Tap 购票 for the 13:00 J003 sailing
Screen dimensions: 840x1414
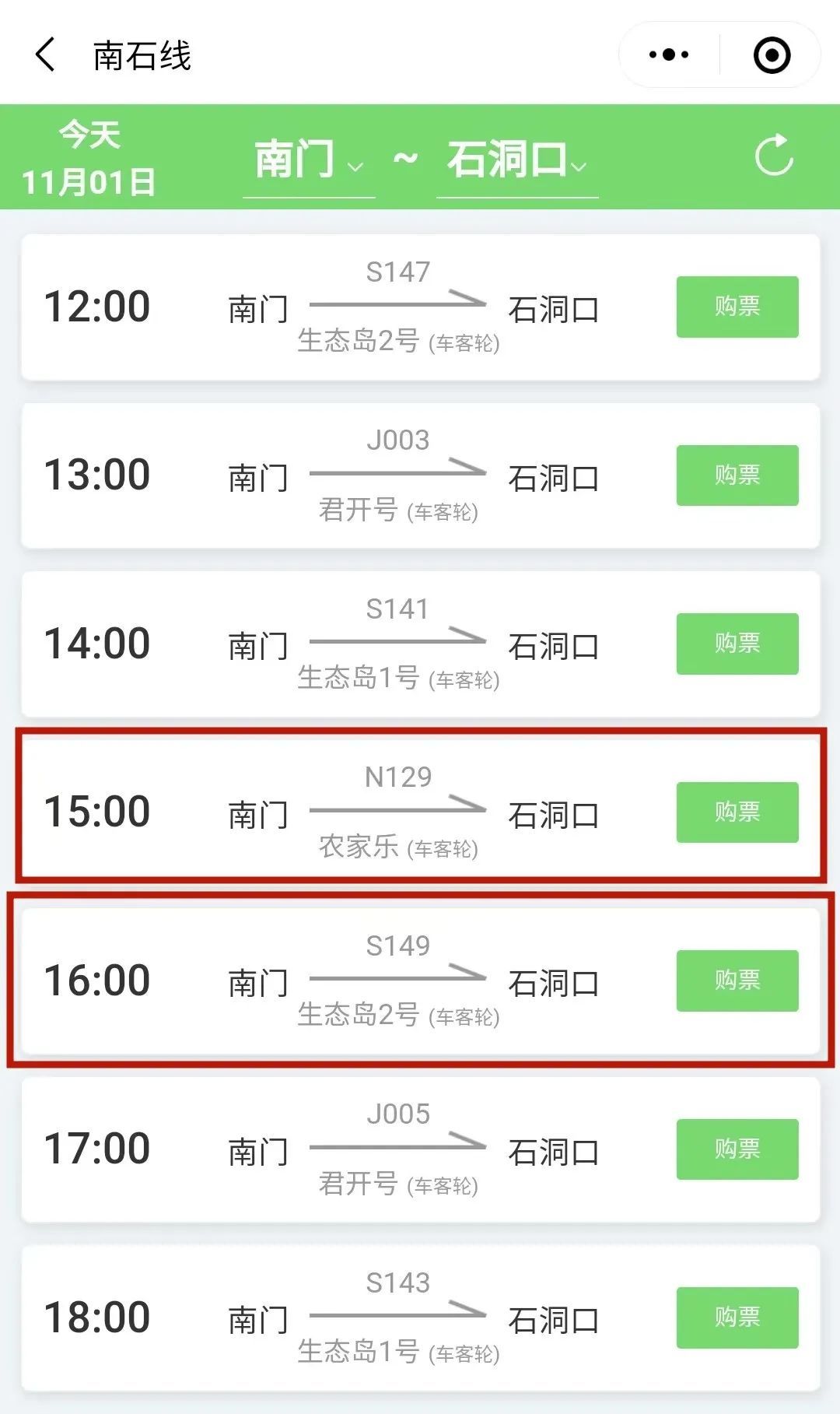pos(737,475)
